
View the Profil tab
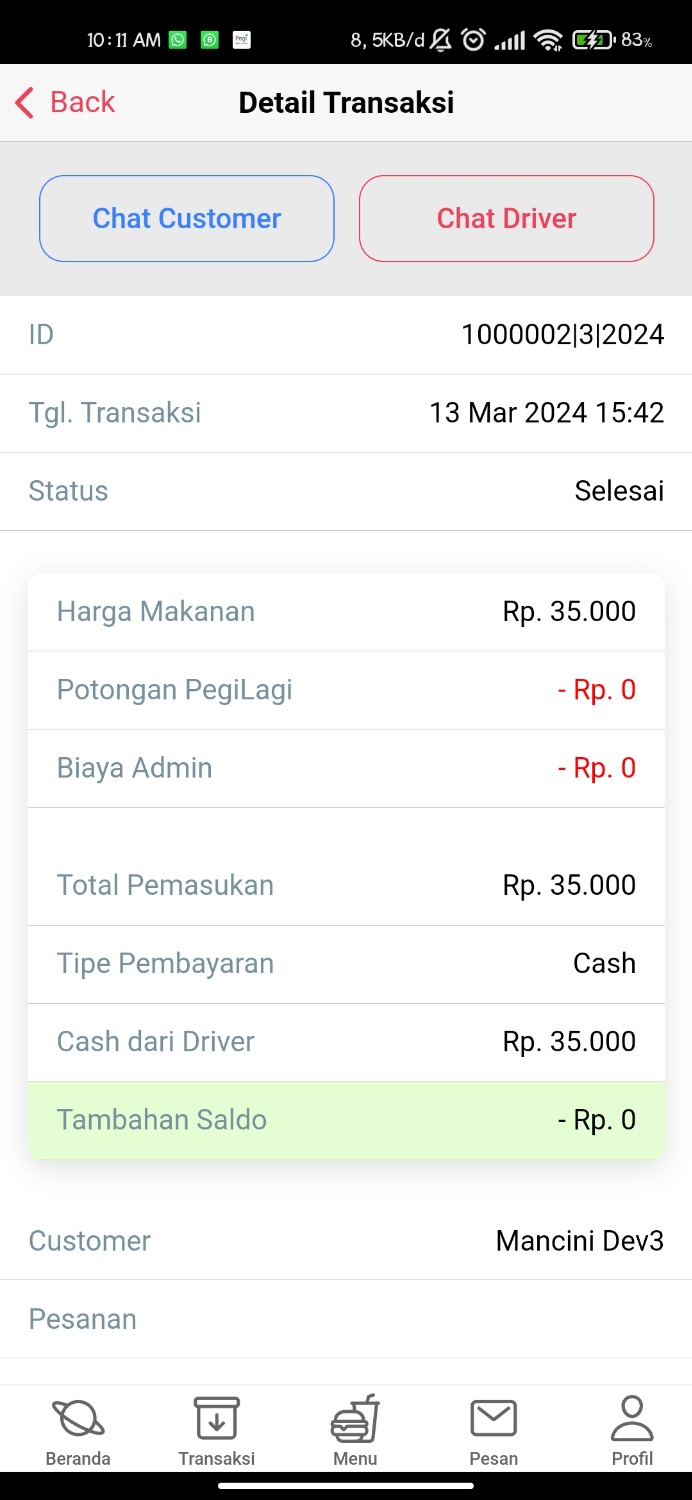point(632,1431)
